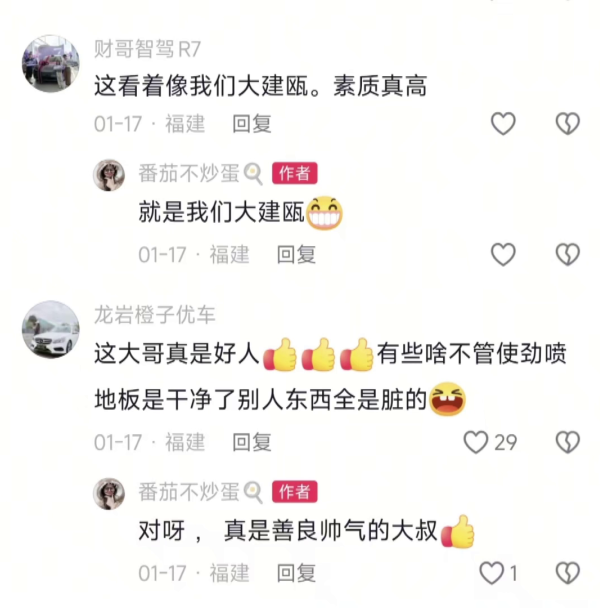Open 龙岩橙子优车's profile avatar

click(50, 330)
